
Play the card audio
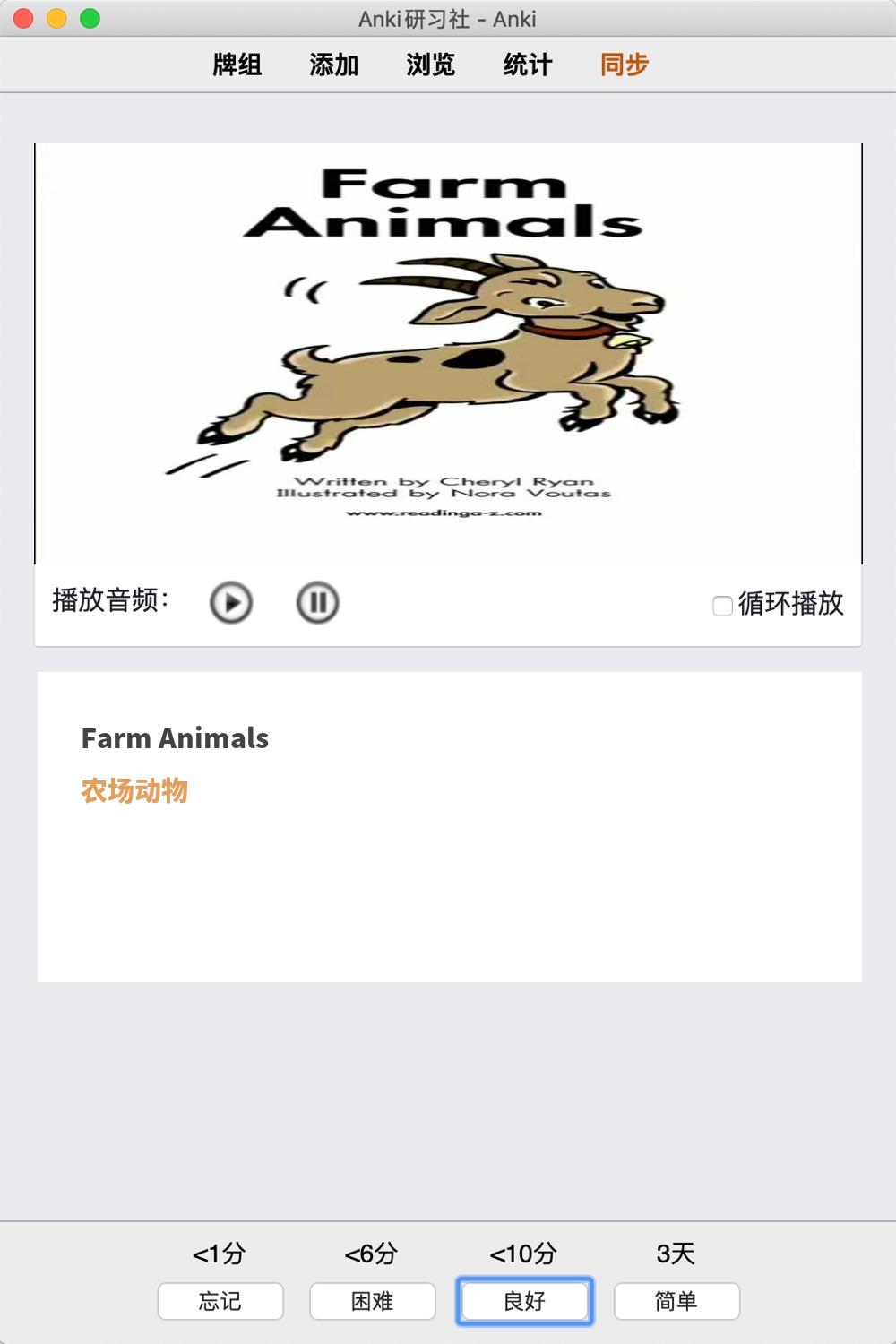coord(231,602)
